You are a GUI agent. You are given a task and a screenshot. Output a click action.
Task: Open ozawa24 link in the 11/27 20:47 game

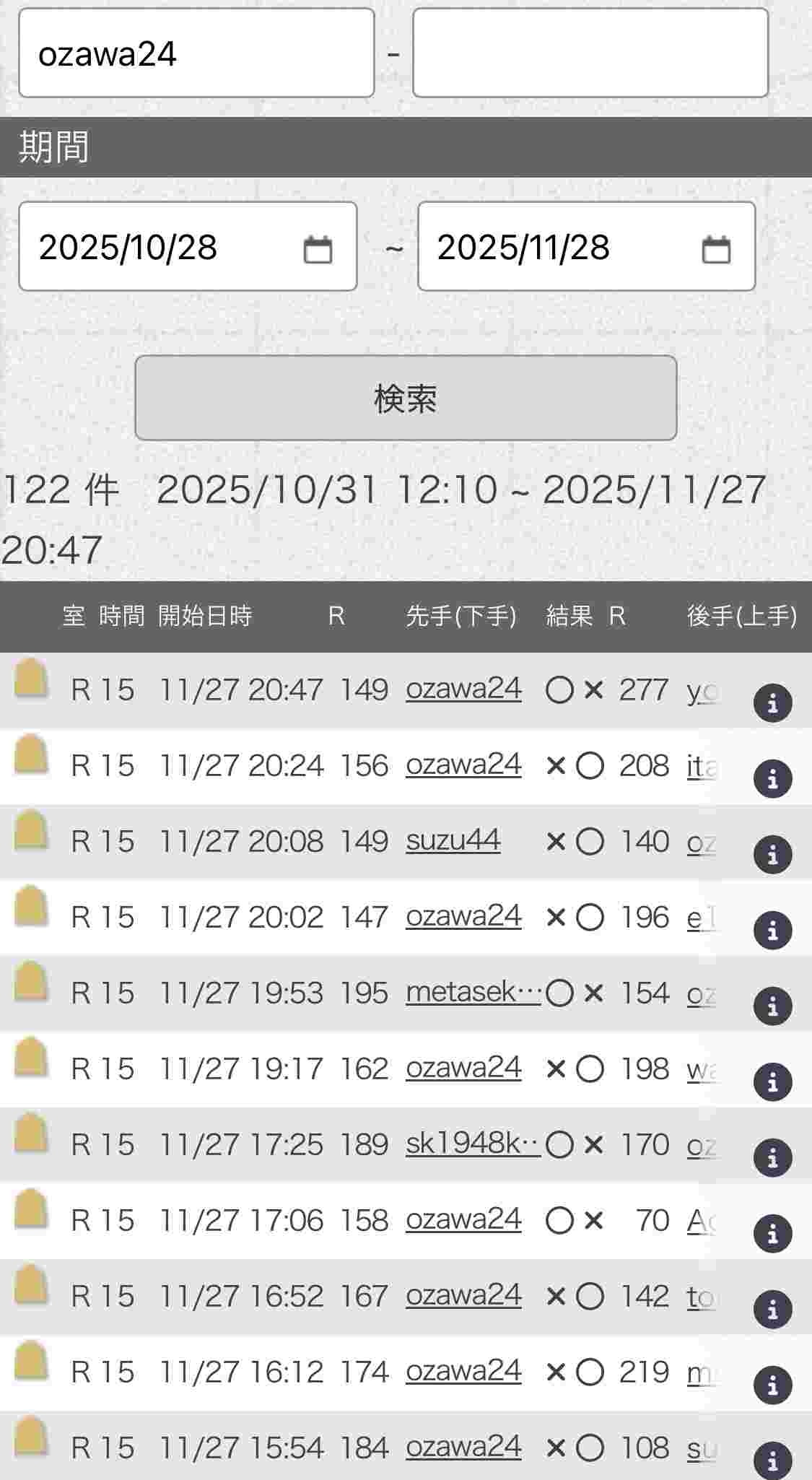point(463,689)
